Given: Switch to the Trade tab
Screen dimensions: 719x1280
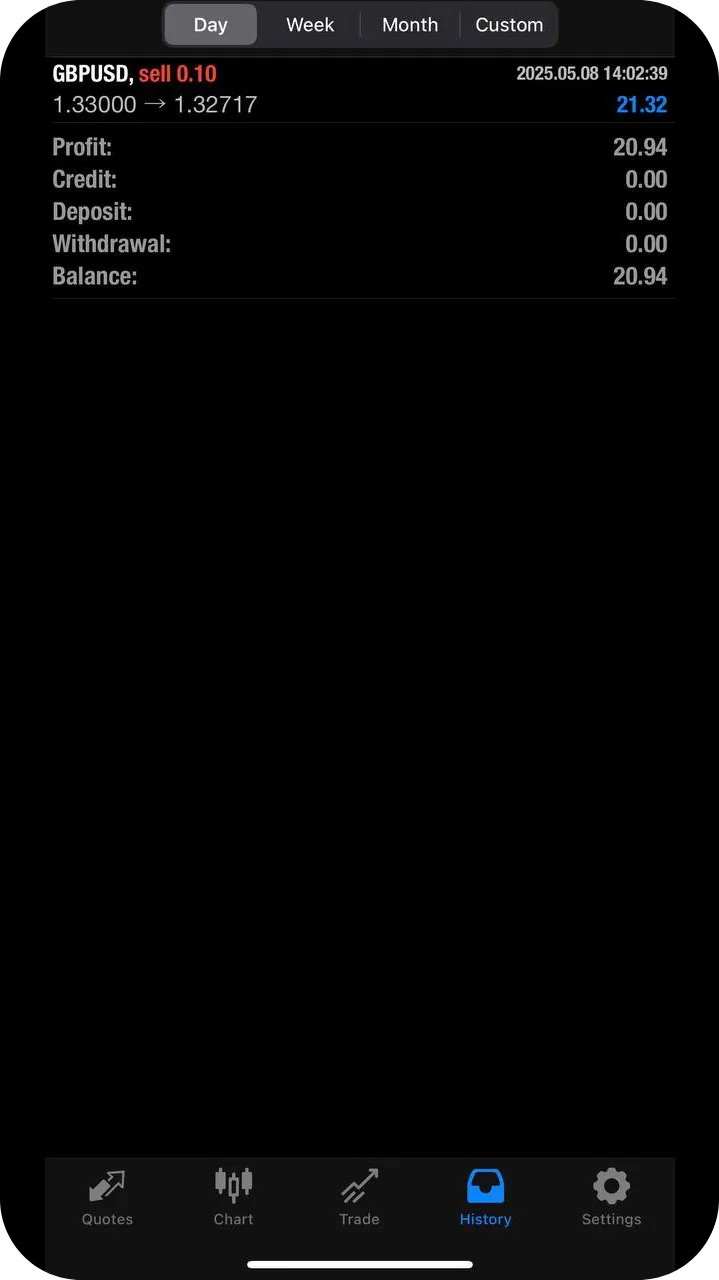Looking at the screenshot, I should pyautogui.click(x=359, y=1198).
